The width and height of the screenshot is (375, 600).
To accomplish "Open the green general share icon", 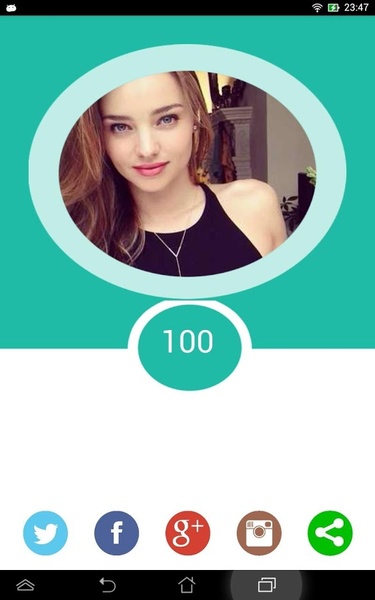I will click(x=330, y=533).
